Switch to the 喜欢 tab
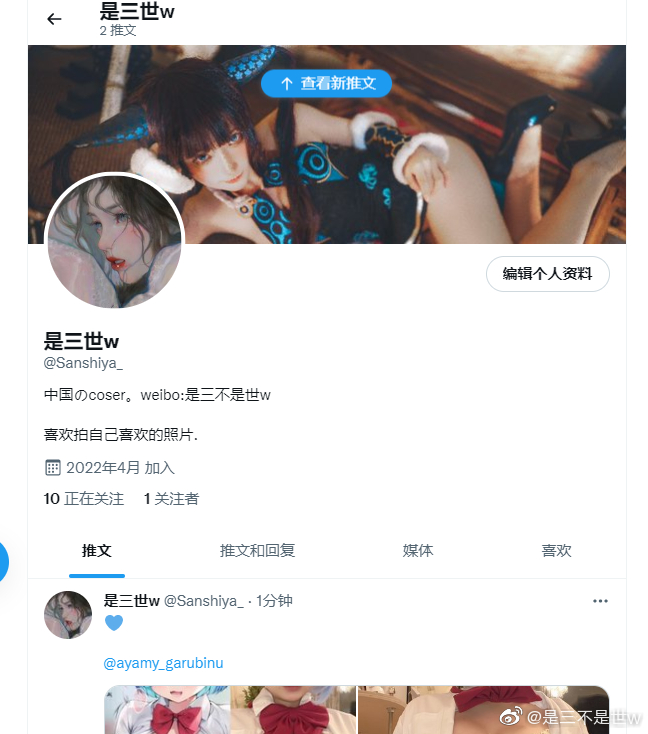The image size is (648, 734). [556, 551]
